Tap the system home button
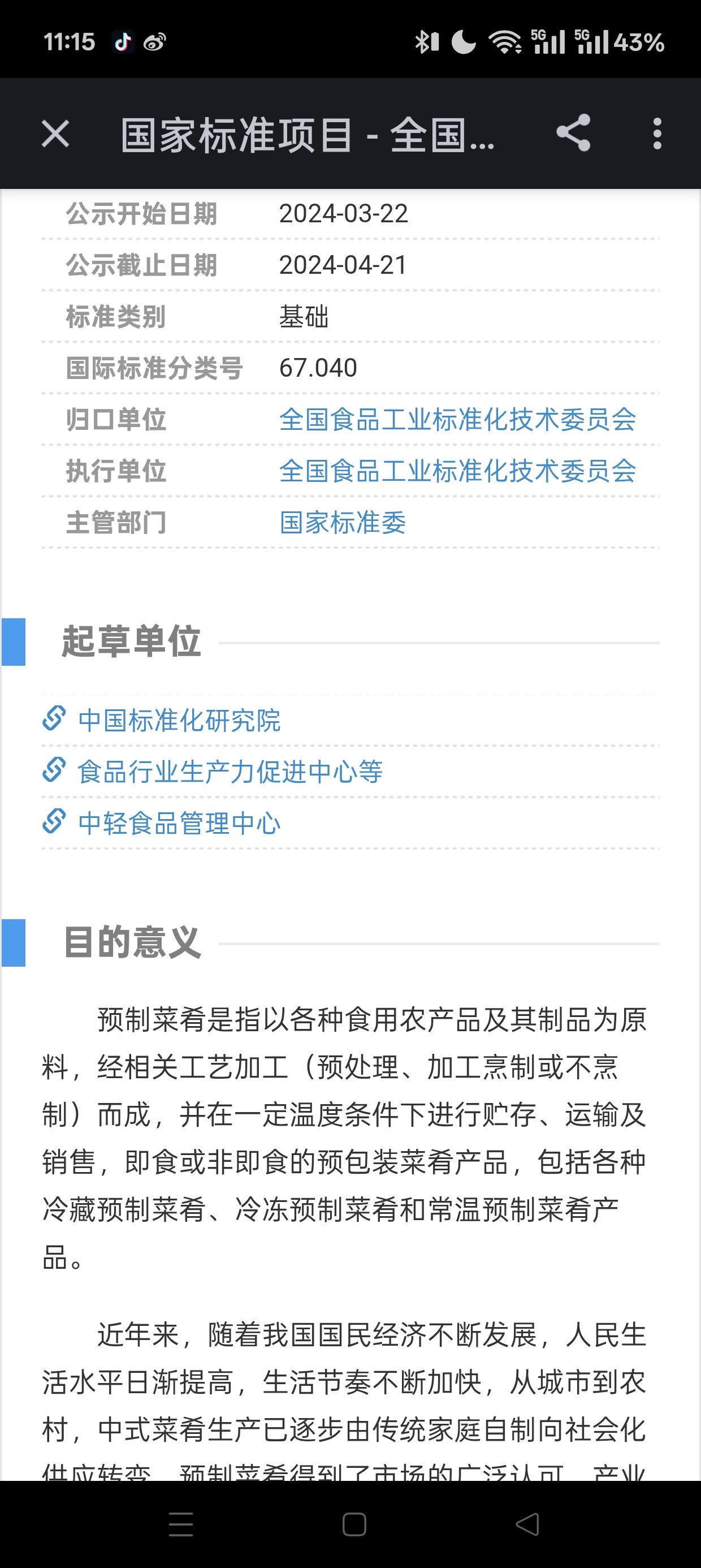This screenshot has height=1568, width=701. (x=354, y=1524)
